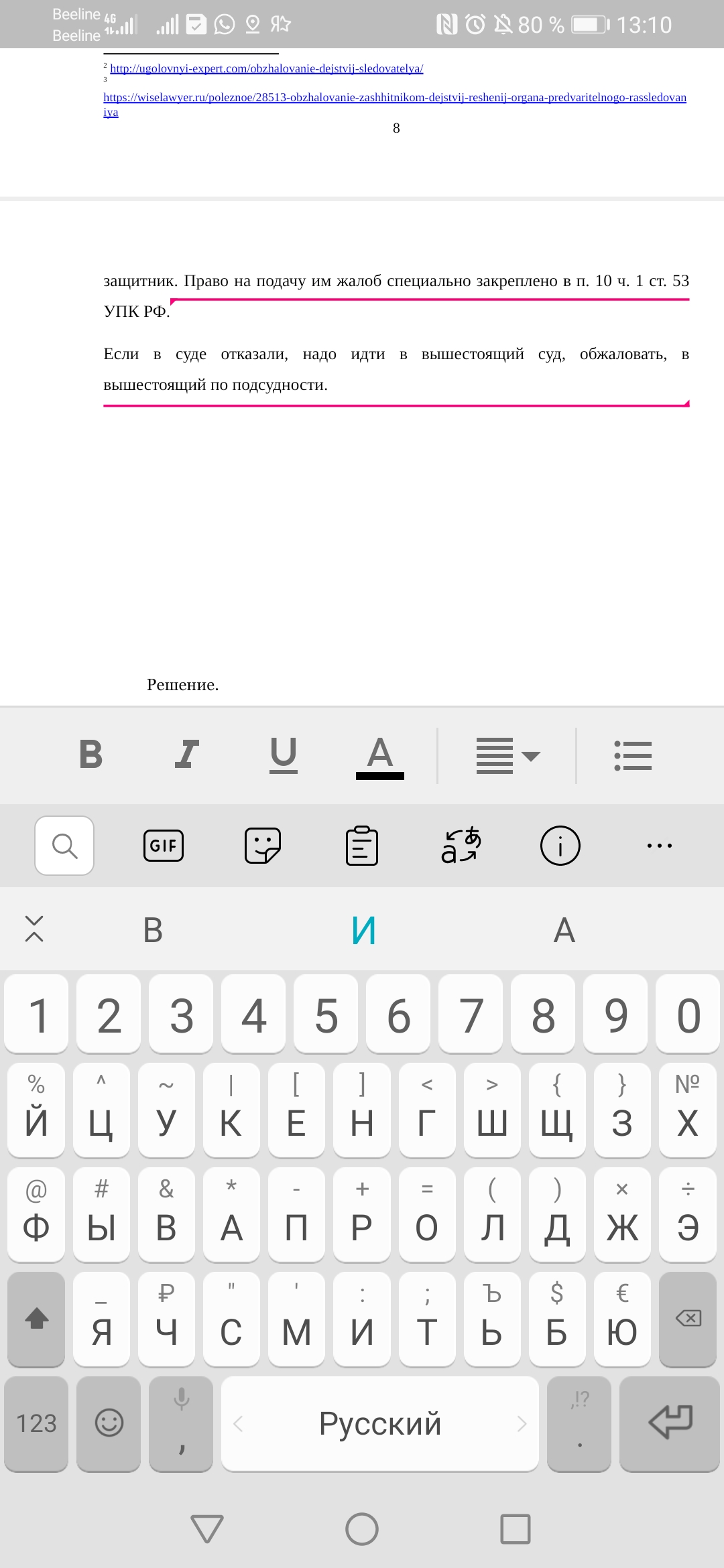
Task: Open the keyboard info icon
Action: [x=560, y=846]
